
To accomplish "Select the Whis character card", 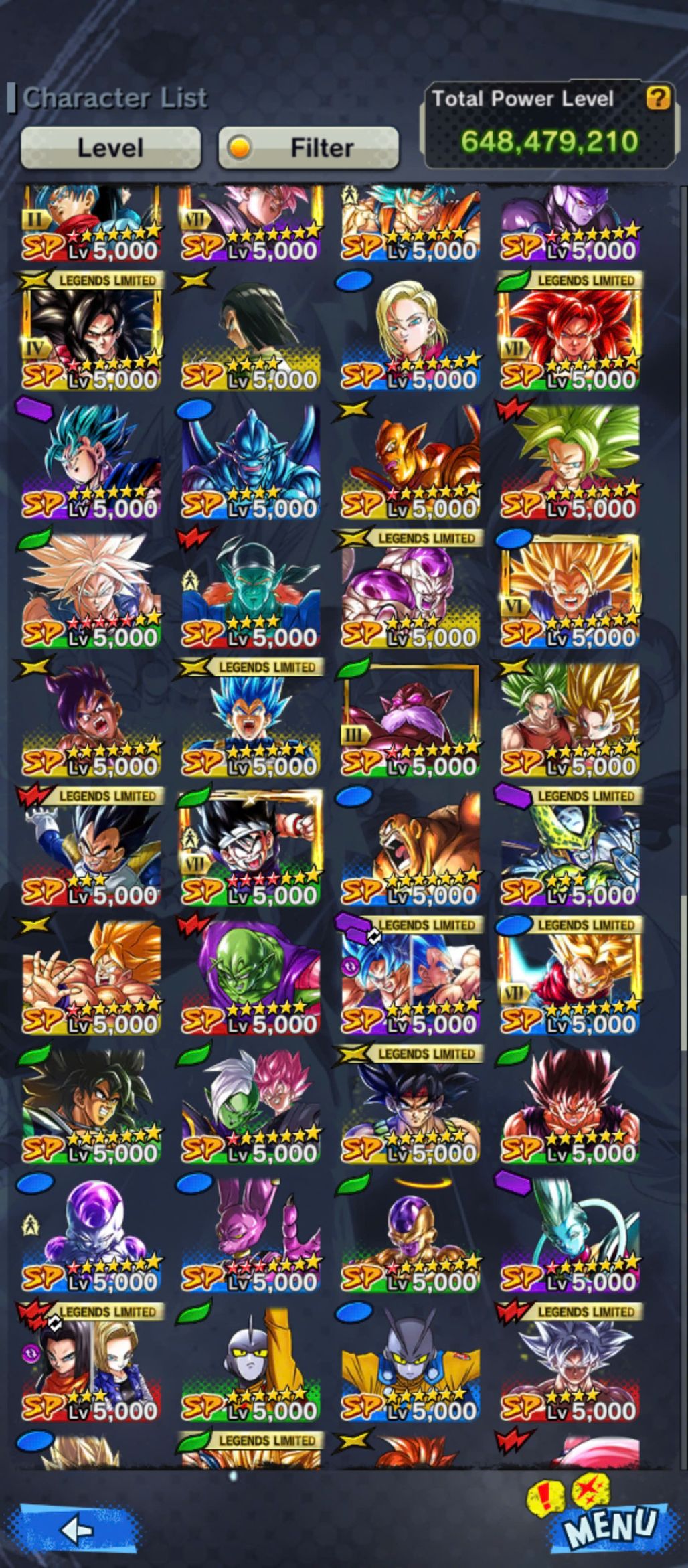I will (570, 1234).
